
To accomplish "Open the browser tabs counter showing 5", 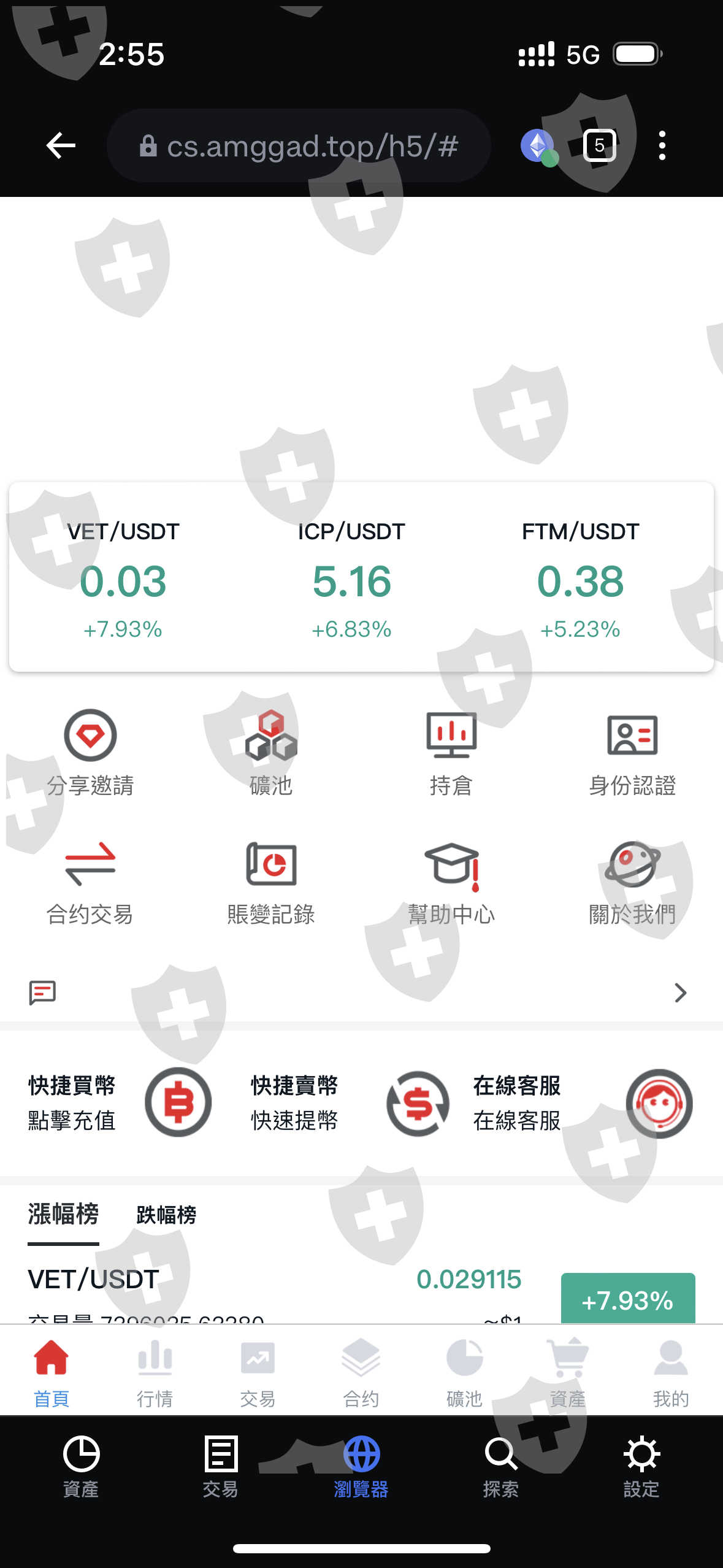I will (x=599, y=145).
